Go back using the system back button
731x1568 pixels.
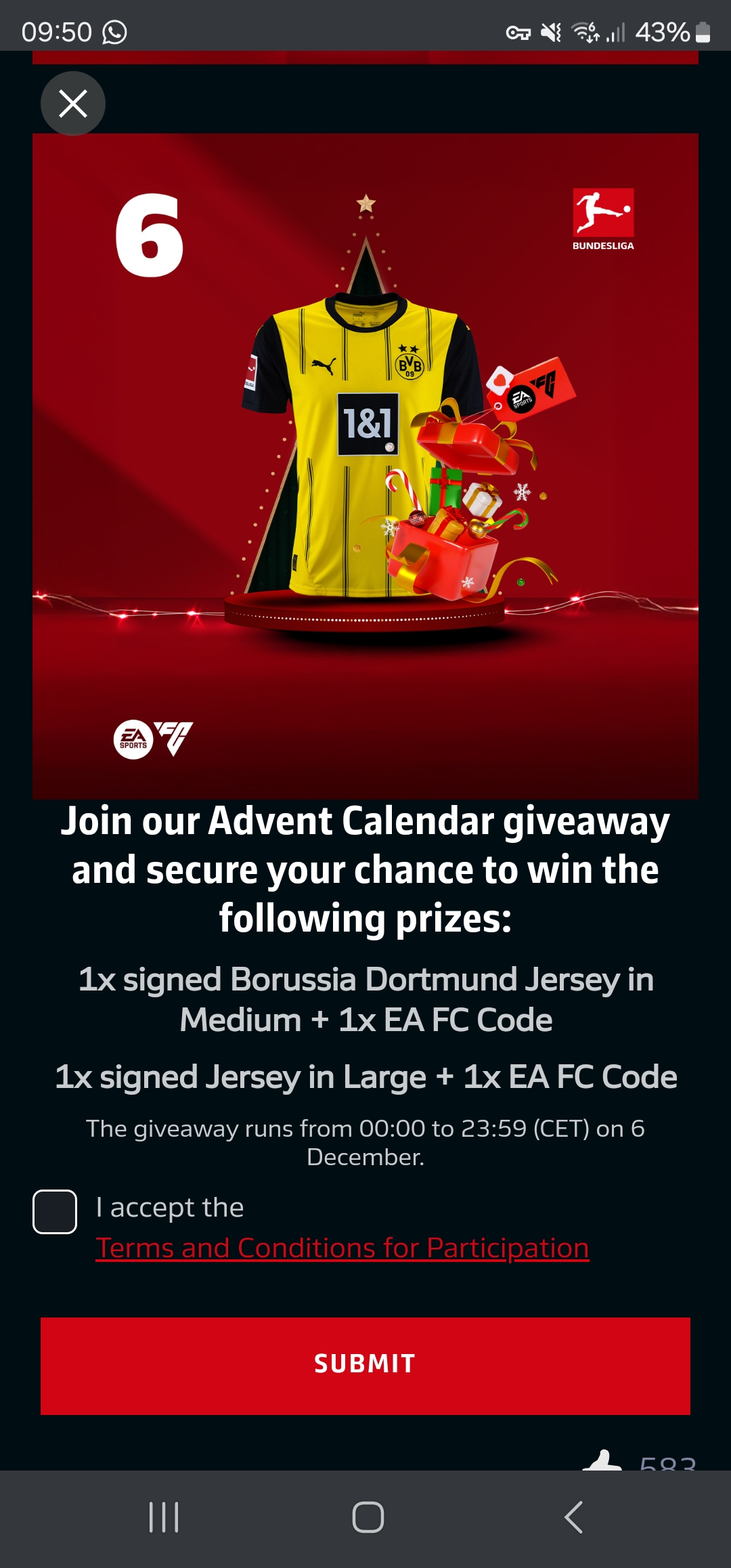(x=573, y=1517)
